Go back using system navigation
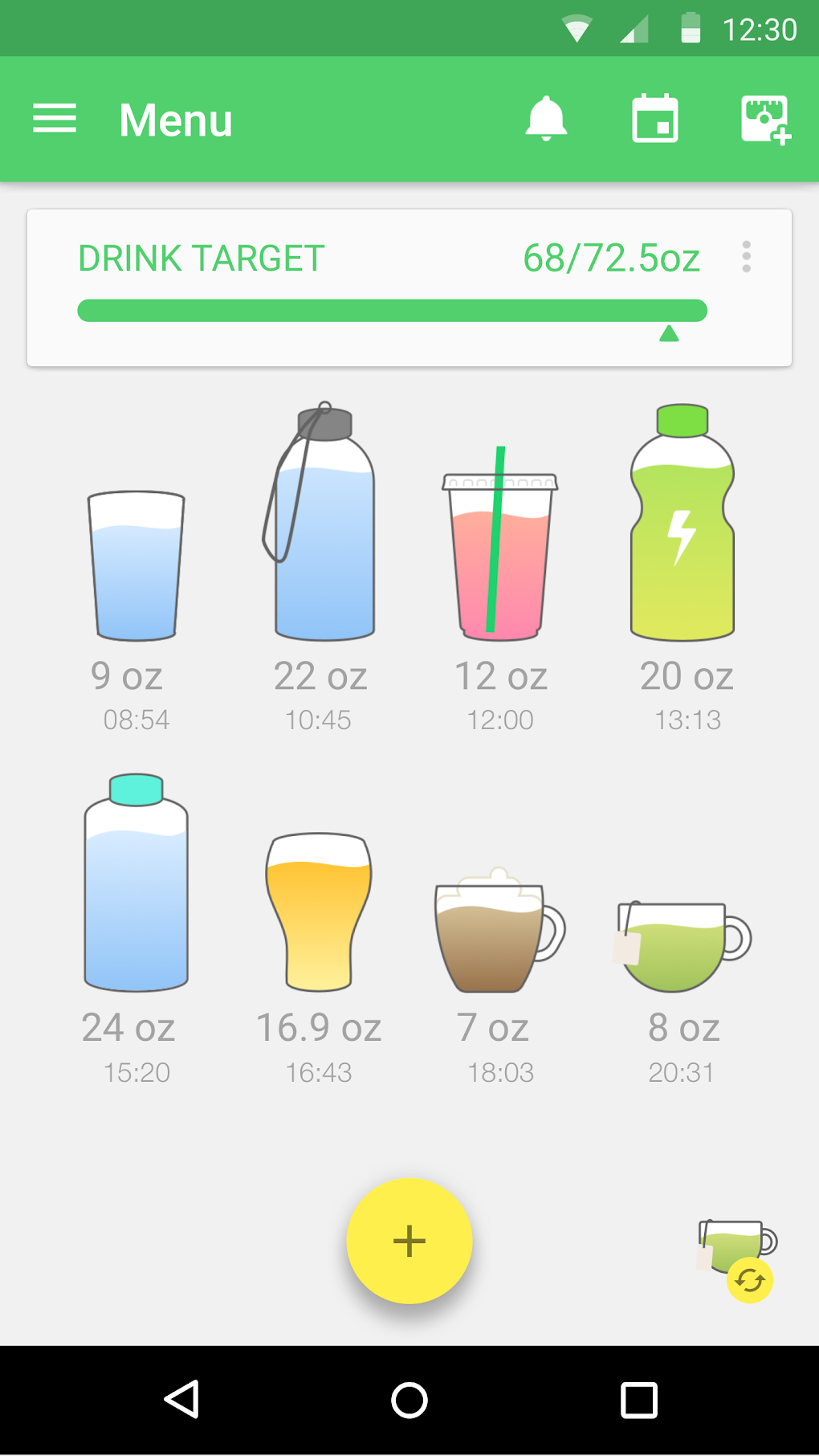Image resolution: width=819 pixels, height=1456 pixels. [x=182, y=1400]
